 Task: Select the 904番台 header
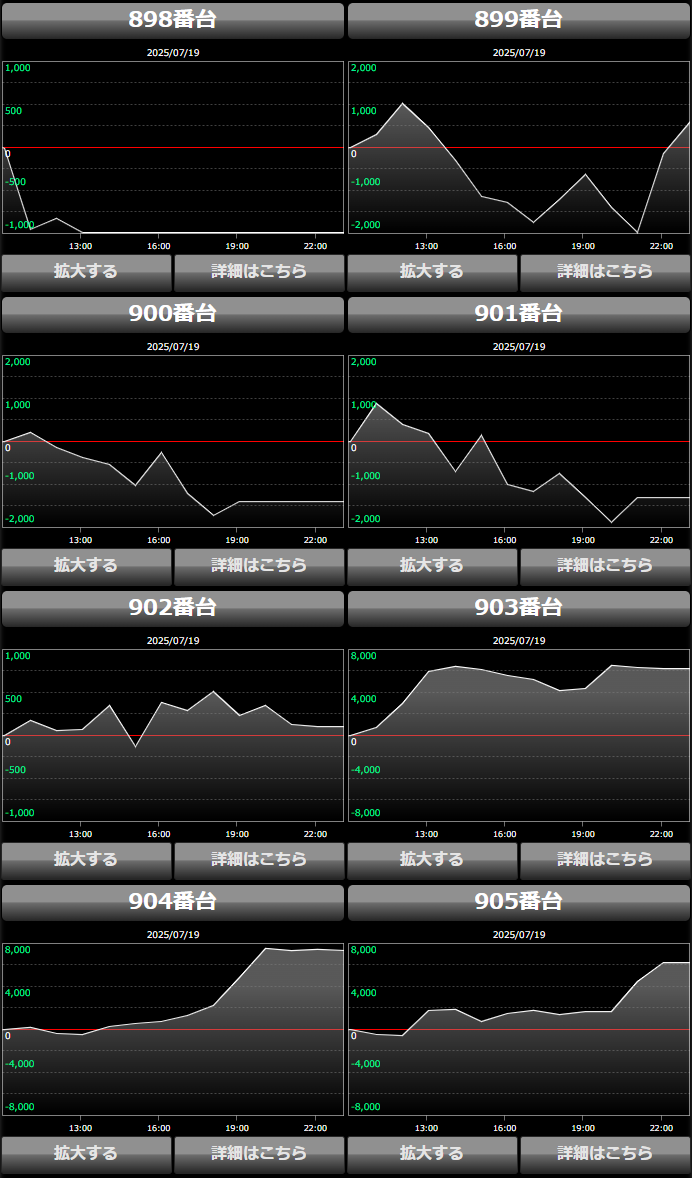[173, 902]
